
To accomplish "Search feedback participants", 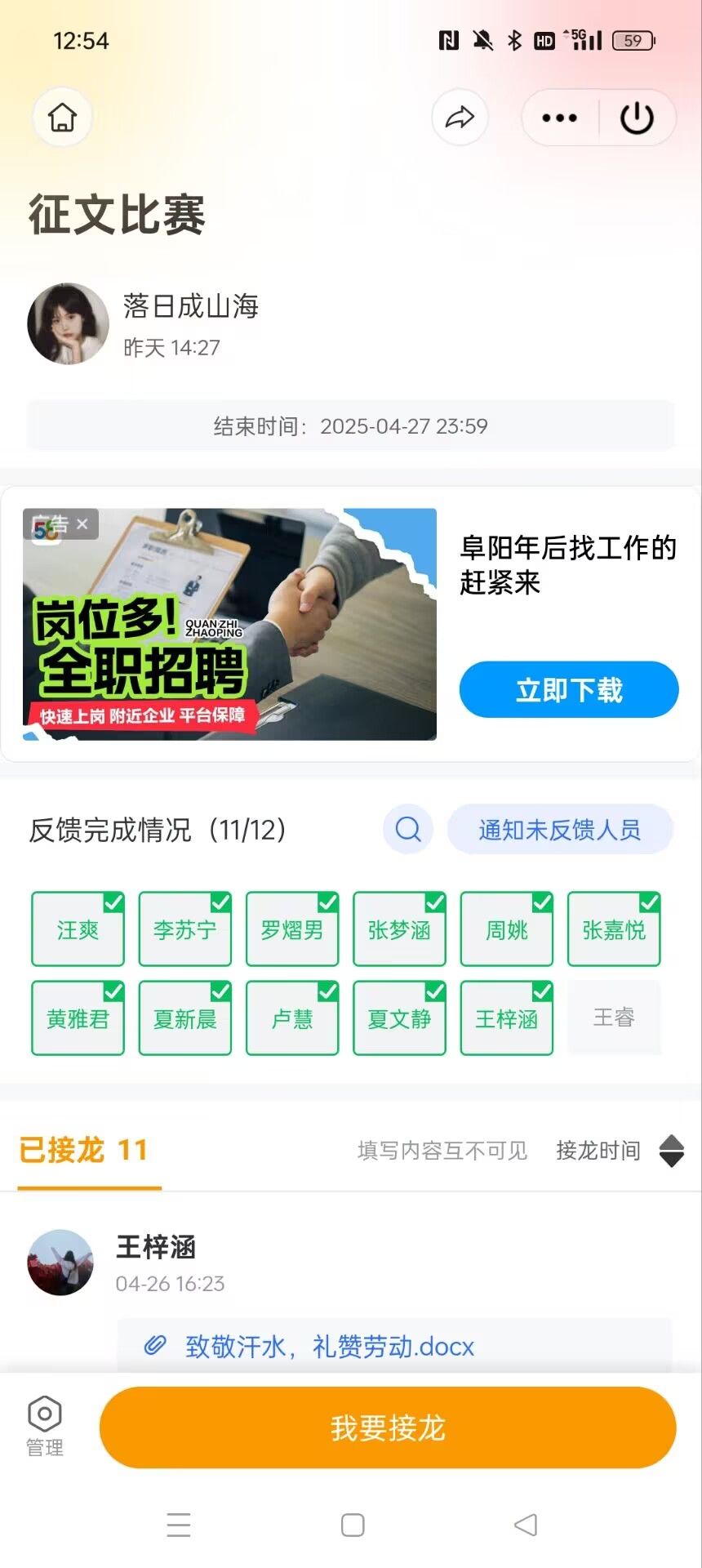I will 408,830.
